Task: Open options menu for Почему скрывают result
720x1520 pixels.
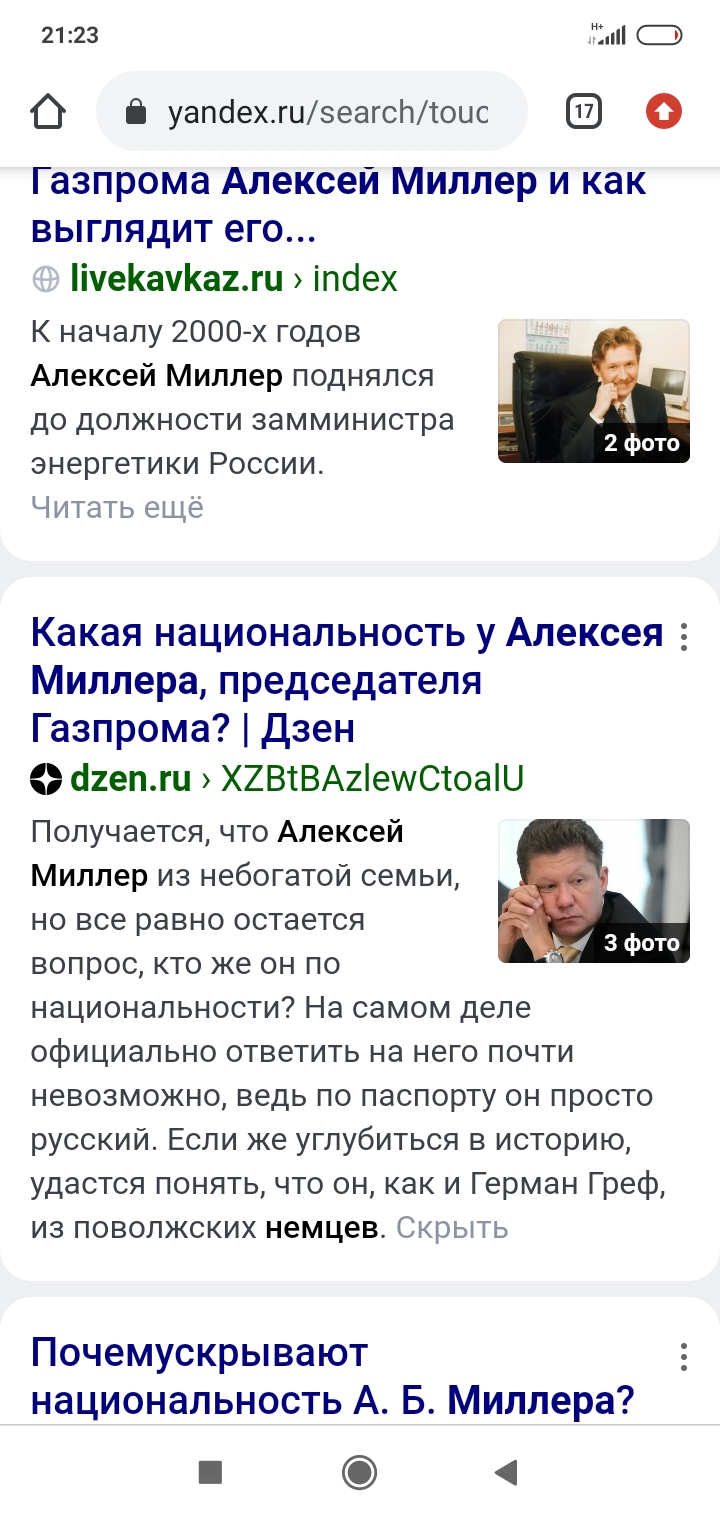Action: (x=684, y=1357)
